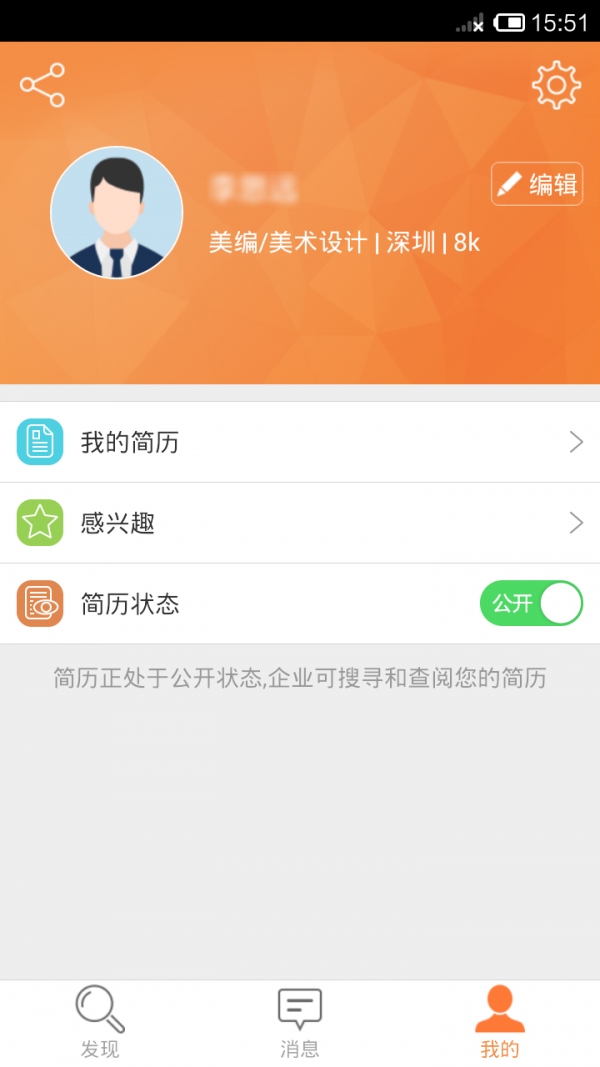600x1067 pixels.
Task: Share the profile via share icon
Action: [x=42, y=85]
